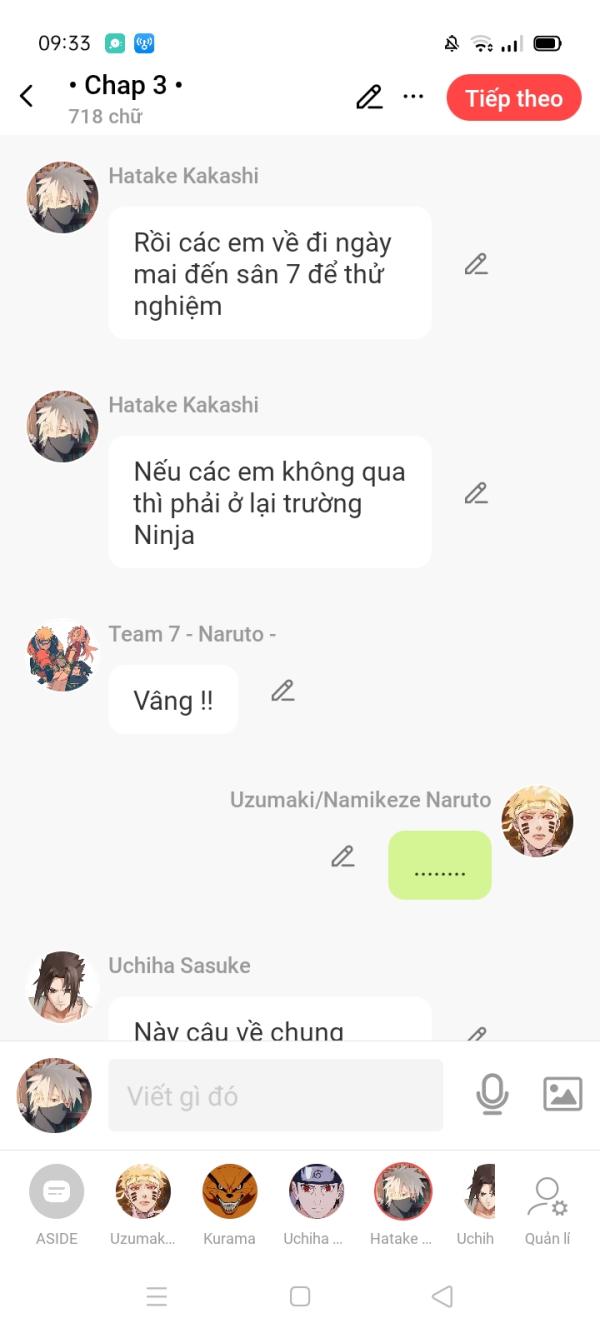Choose the Kurama character avatar
600x1333 pixels.
pyautogui.click(x=229, y=1205)
